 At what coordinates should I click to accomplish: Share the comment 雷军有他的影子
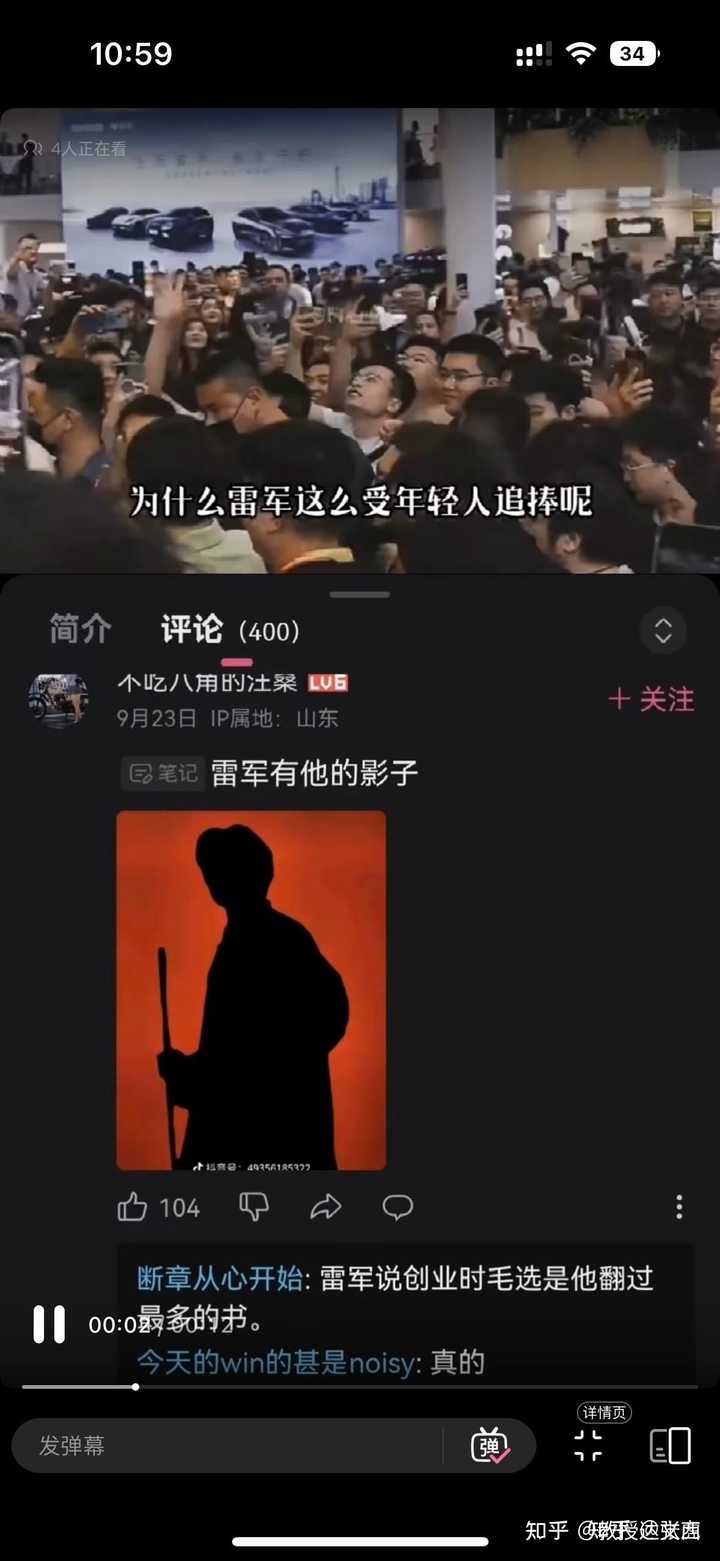(x=326, y=1207)
